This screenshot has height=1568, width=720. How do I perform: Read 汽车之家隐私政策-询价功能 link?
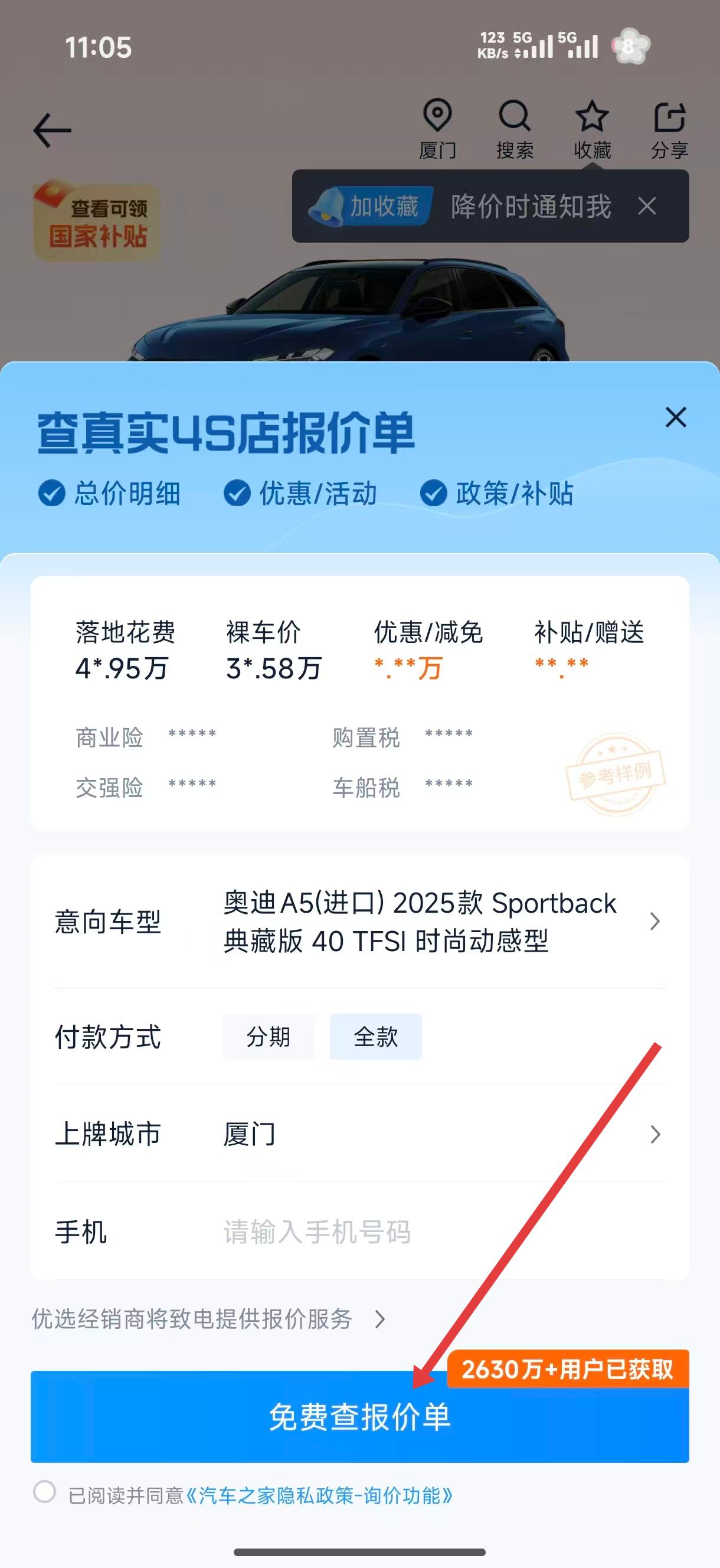coord(319,1495)
